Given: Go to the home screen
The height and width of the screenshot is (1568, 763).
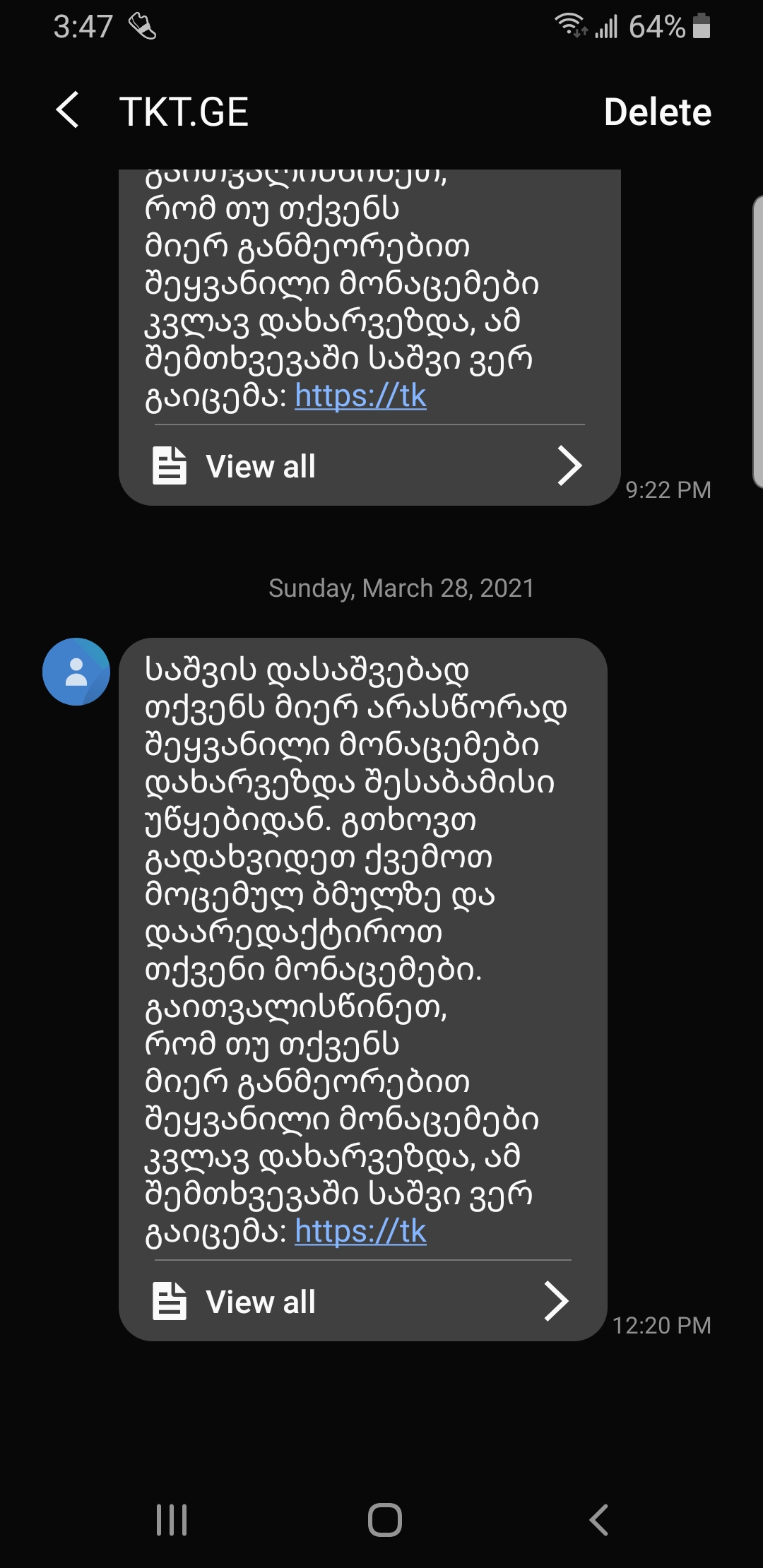Looking at the screenshot, I should (384, 1519).
